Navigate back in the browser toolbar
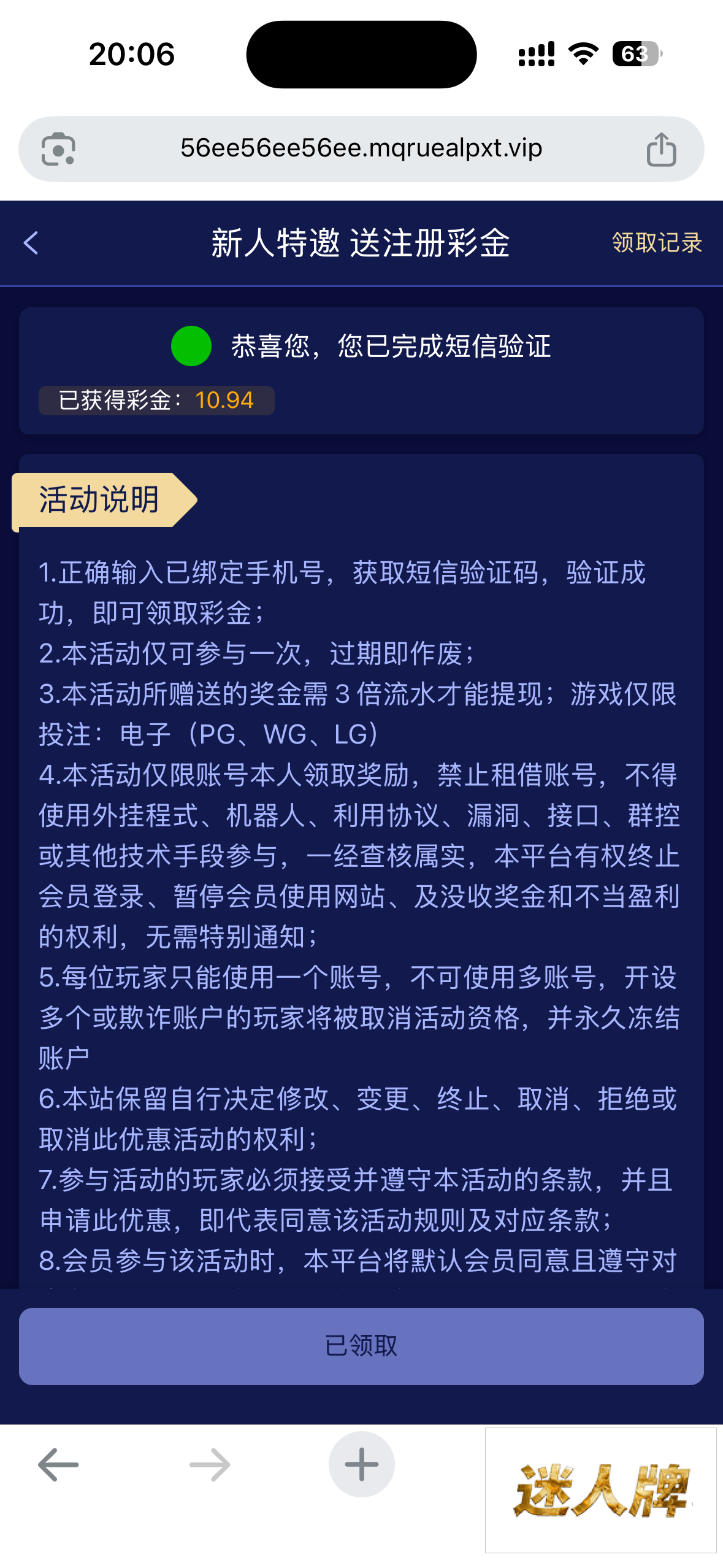723x1568 pixels. click(58, 1465)
